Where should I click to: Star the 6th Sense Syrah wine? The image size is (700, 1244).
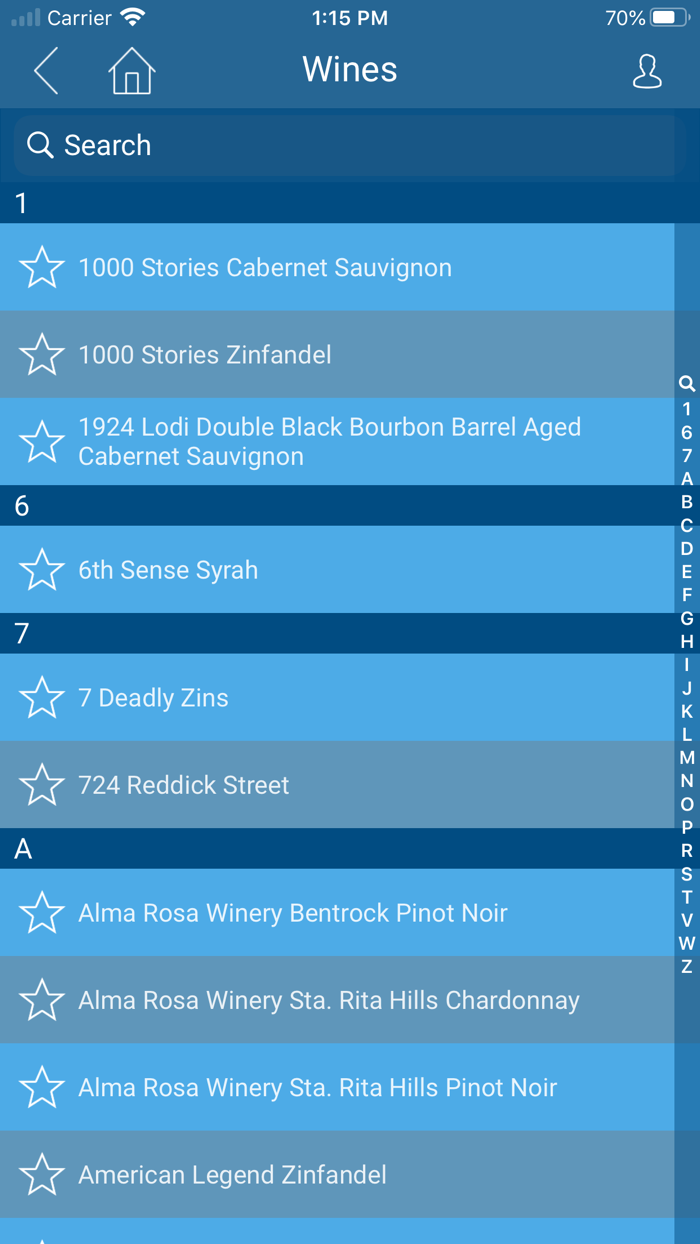[42, 570]
